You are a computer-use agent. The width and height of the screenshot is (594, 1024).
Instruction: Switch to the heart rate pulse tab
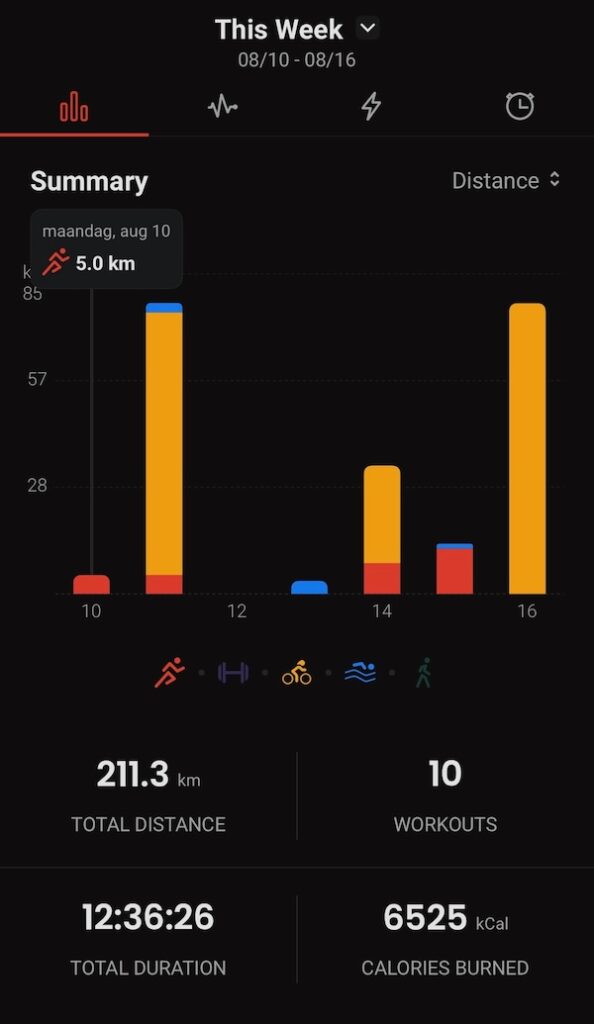pos(223,106)
